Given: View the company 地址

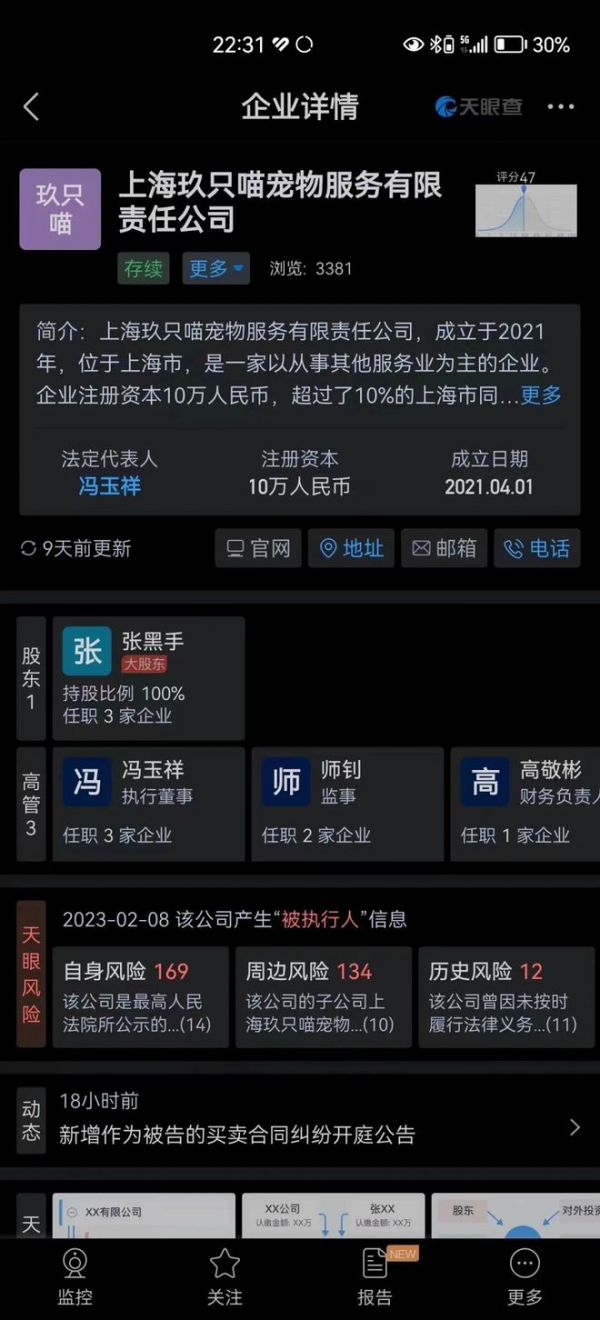Looking at the screenshot, I should (351, 548).
